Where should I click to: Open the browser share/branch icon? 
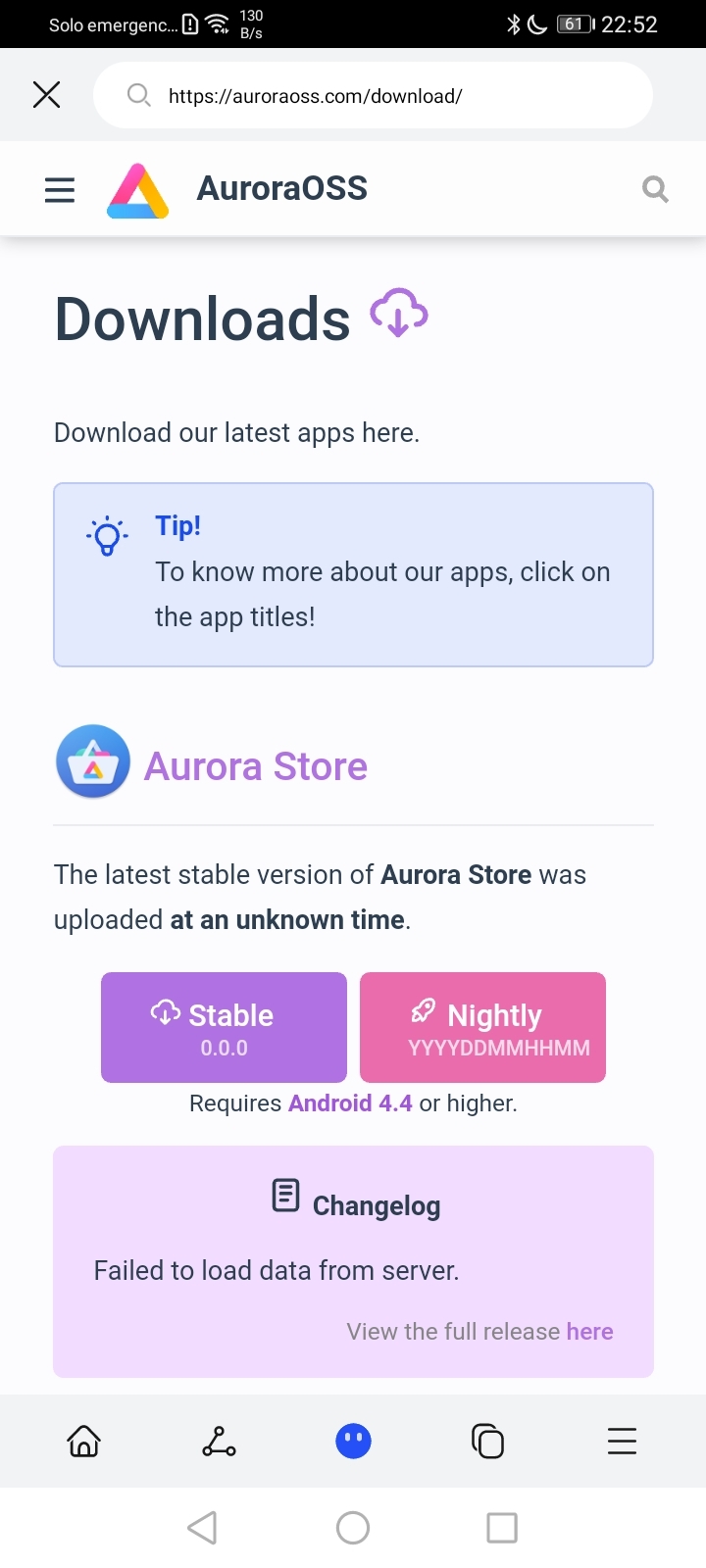click(219, 1441)
